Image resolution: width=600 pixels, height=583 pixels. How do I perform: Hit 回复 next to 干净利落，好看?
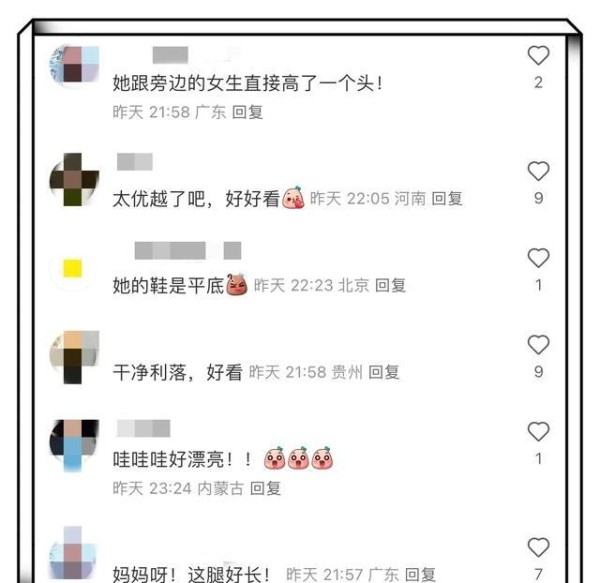383,373
